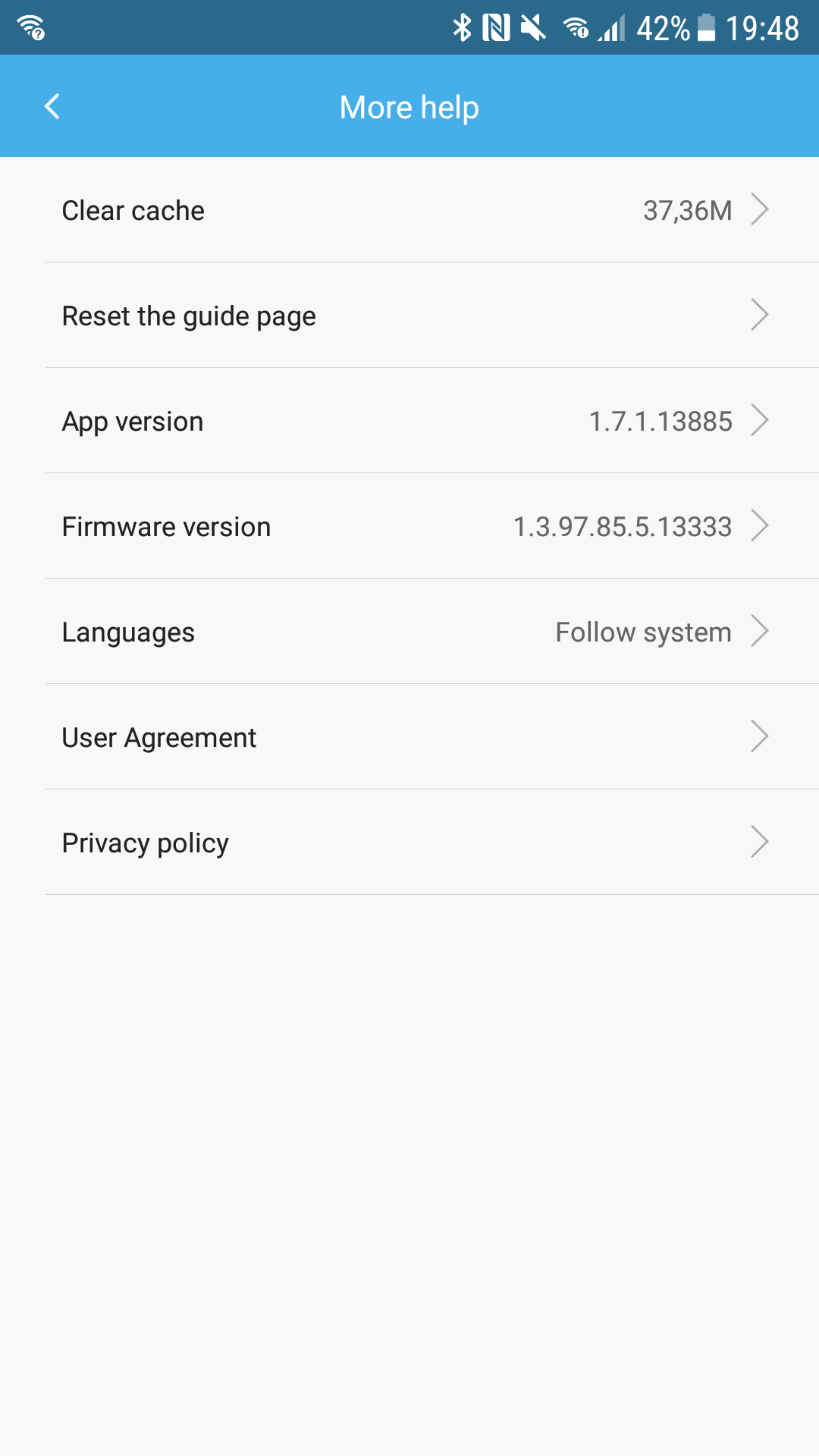Check the App version row
This screenshot has width=819, height=1456.
coord(409,421)
